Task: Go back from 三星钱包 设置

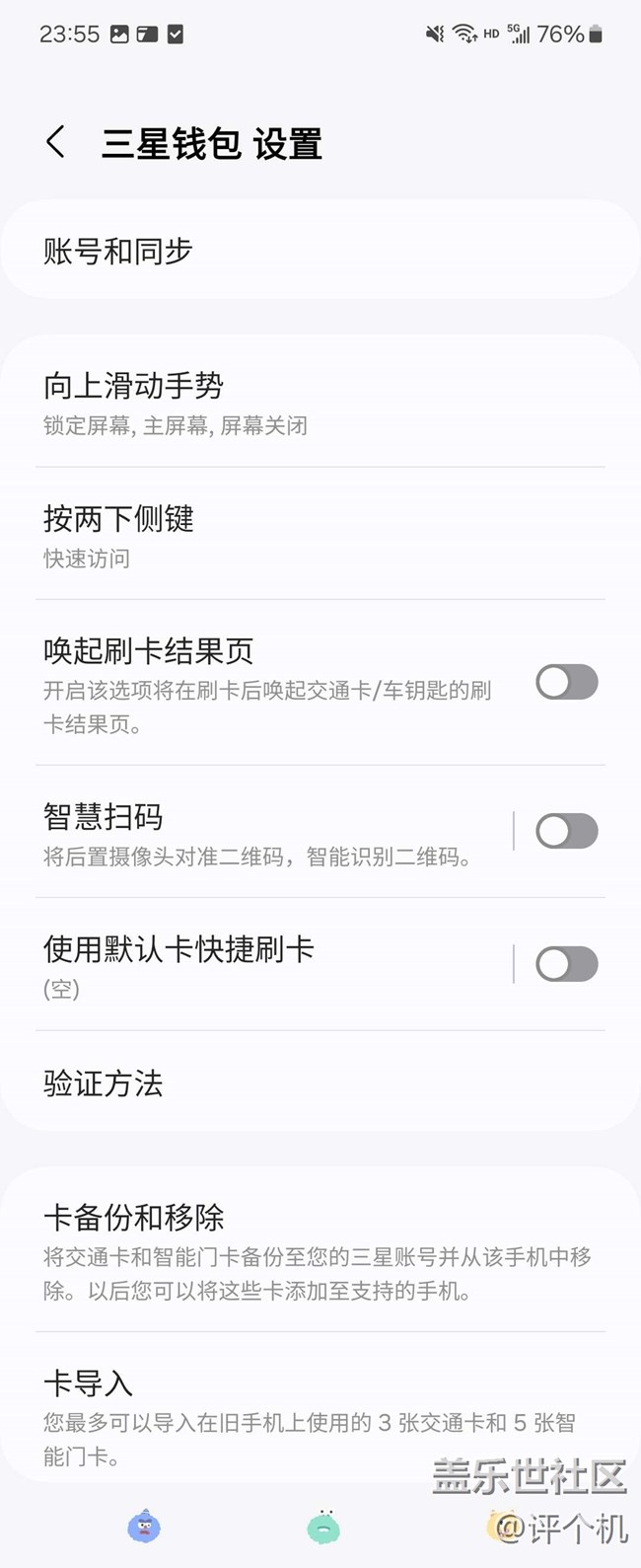Action: tap(56, 143)
